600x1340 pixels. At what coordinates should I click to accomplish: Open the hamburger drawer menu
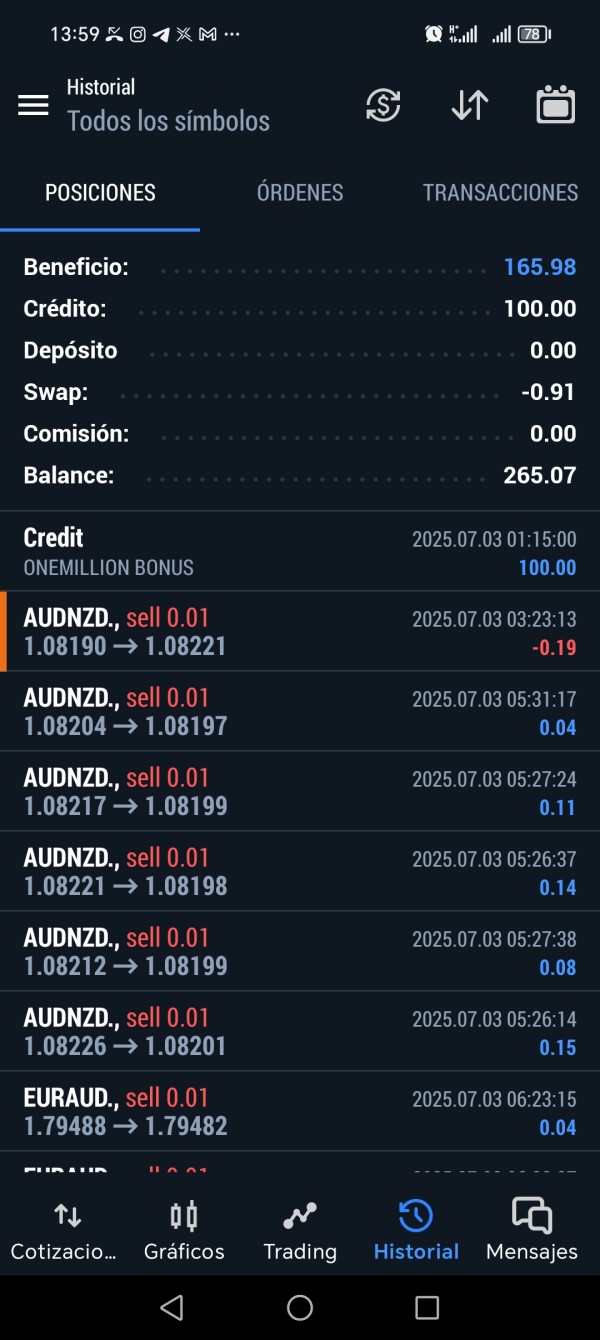[33, 105]
